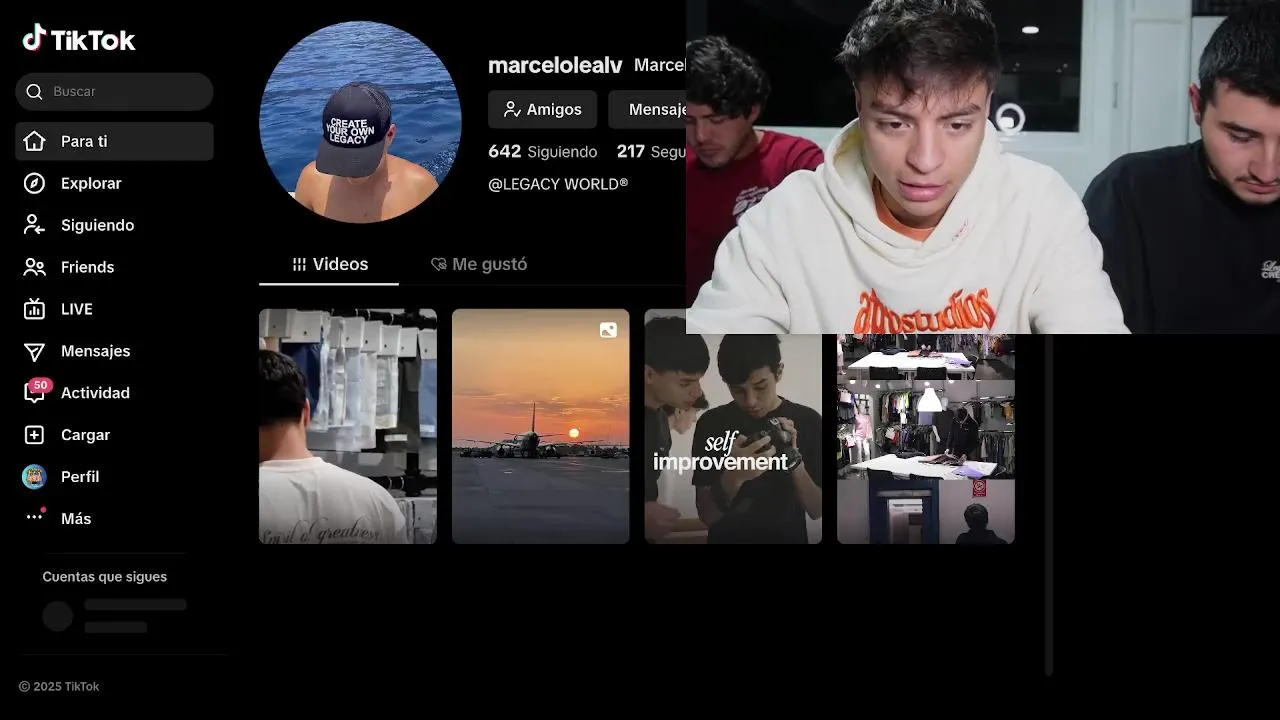
Task: Play the self improvement video
Action: pos(732,426)
